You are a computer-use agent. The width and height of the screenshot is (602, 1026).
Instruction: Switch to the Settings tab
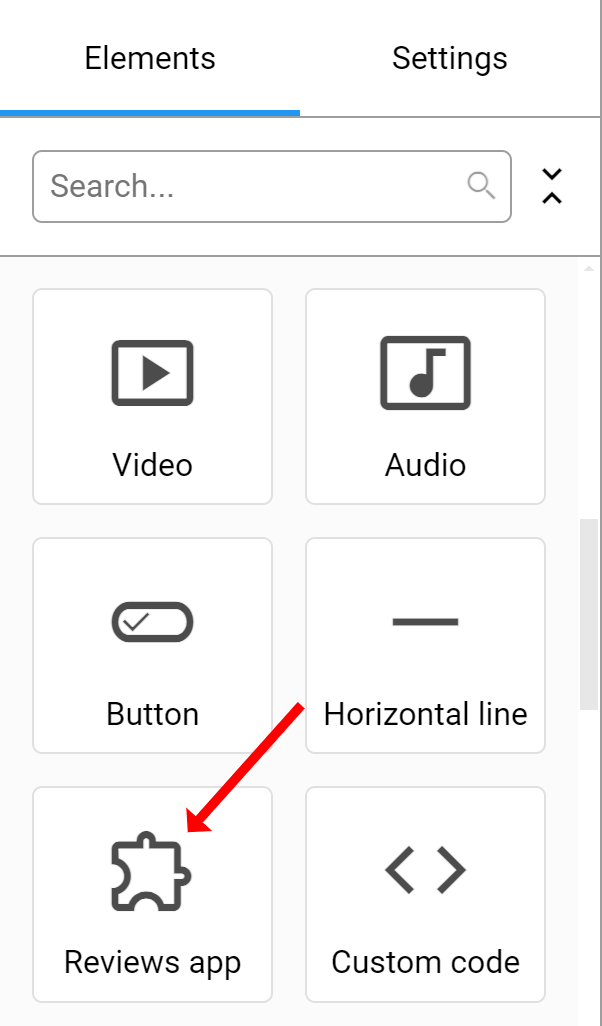pyautogui.click(x=450, y=58)
